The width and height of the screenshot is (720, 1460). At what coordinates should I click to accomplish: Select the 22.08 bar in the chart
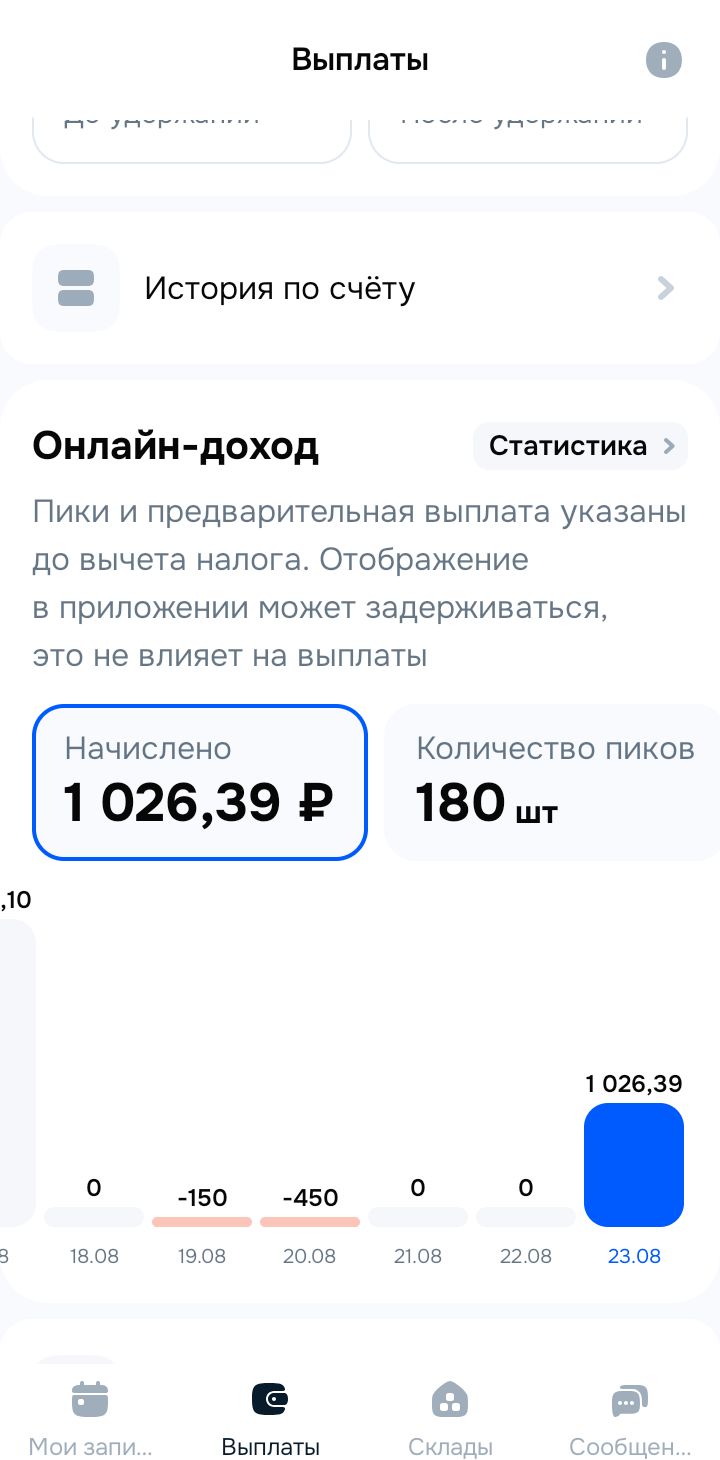coord(526,1216)
